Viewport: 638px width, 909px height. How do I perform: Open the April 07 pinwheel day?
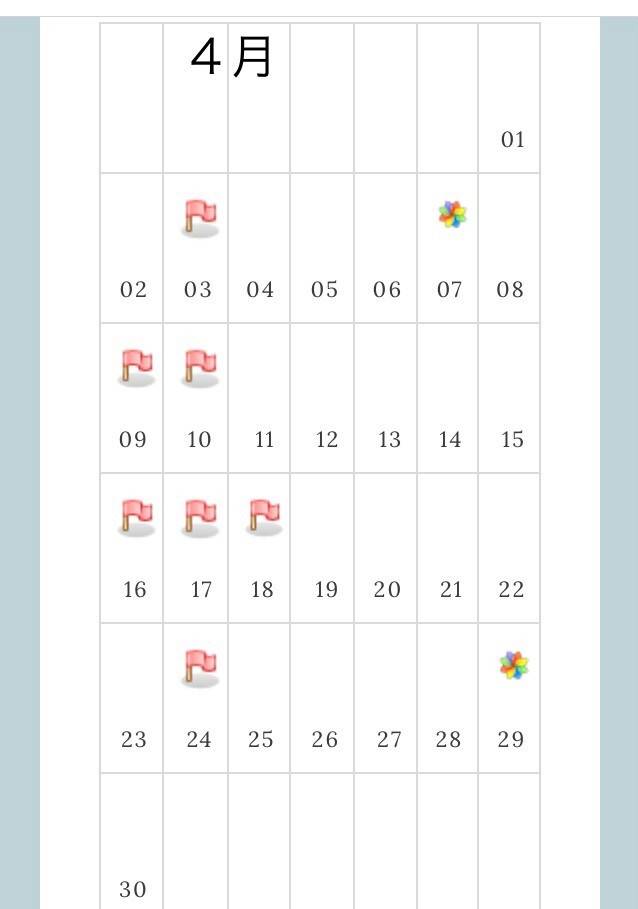[448, 248]
